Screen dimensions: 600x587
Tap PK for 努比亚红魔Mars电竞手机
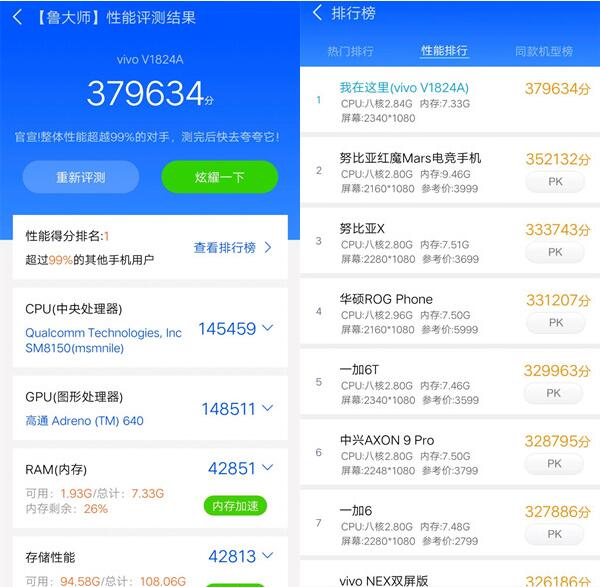point(556,182)
